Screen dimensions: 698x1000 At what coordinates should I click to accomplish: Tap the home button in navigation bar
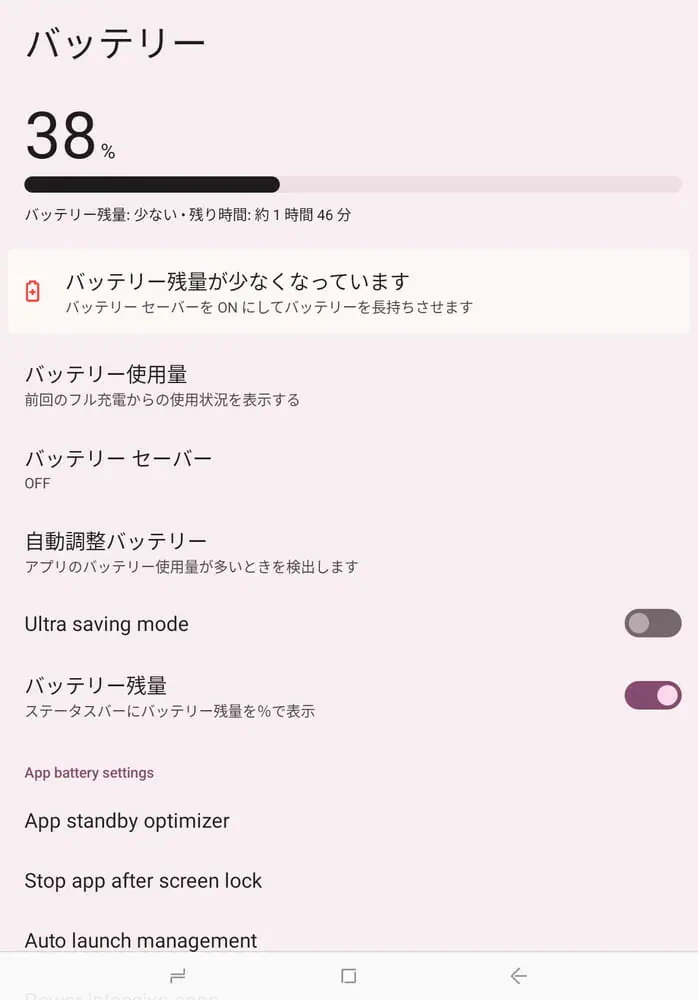[x=348, y=976]
